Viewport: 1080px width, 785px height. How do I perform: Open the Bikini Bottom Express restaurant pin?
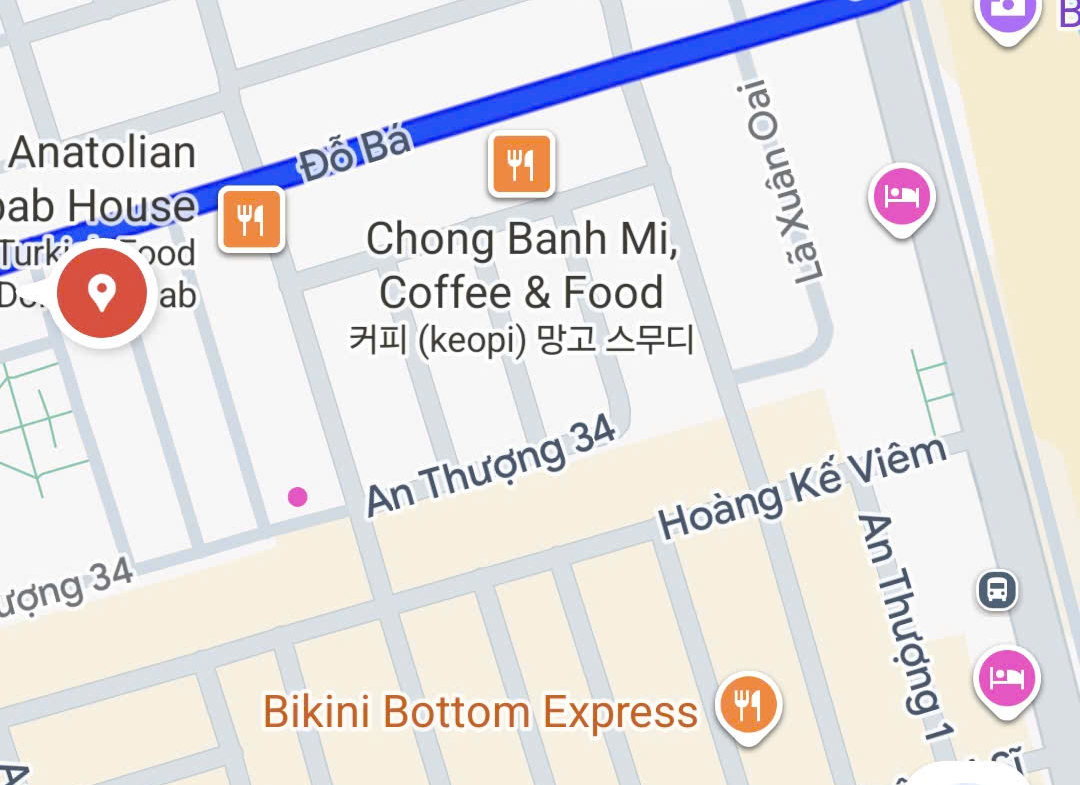click(749, 705)
